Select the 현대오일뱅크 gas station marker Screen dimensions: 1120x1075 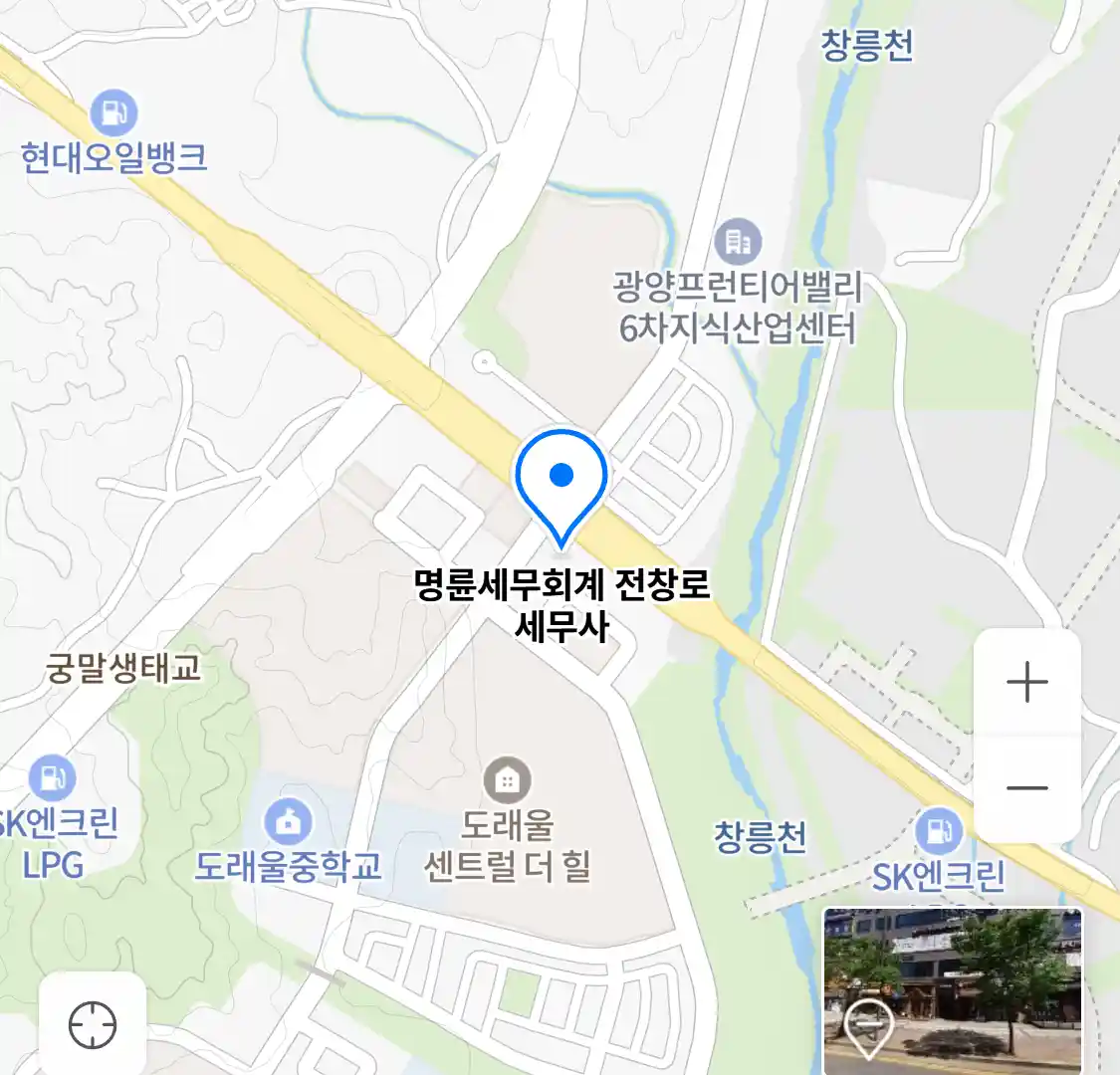114,113
